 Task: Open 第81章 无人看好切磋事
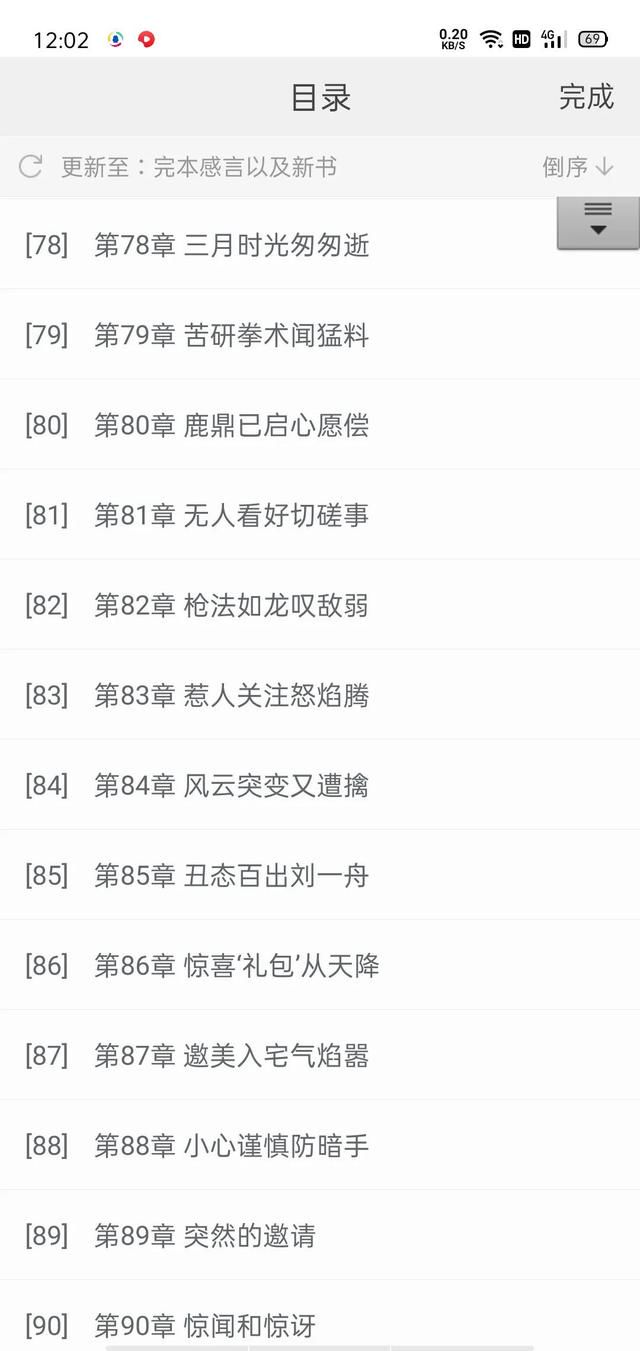coord(320,515)
